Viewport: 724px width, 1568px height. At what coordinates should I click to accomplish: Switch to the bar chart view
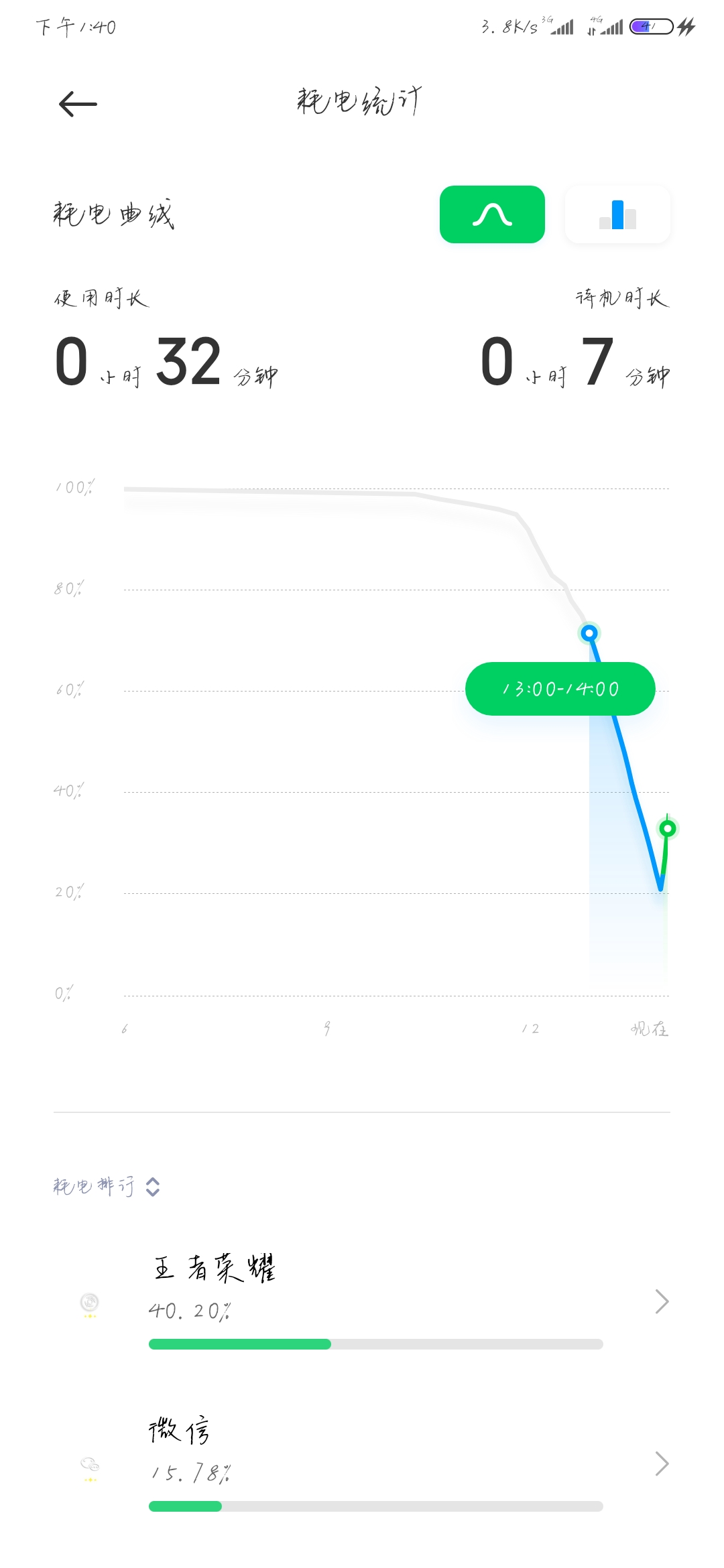[617, 214]
